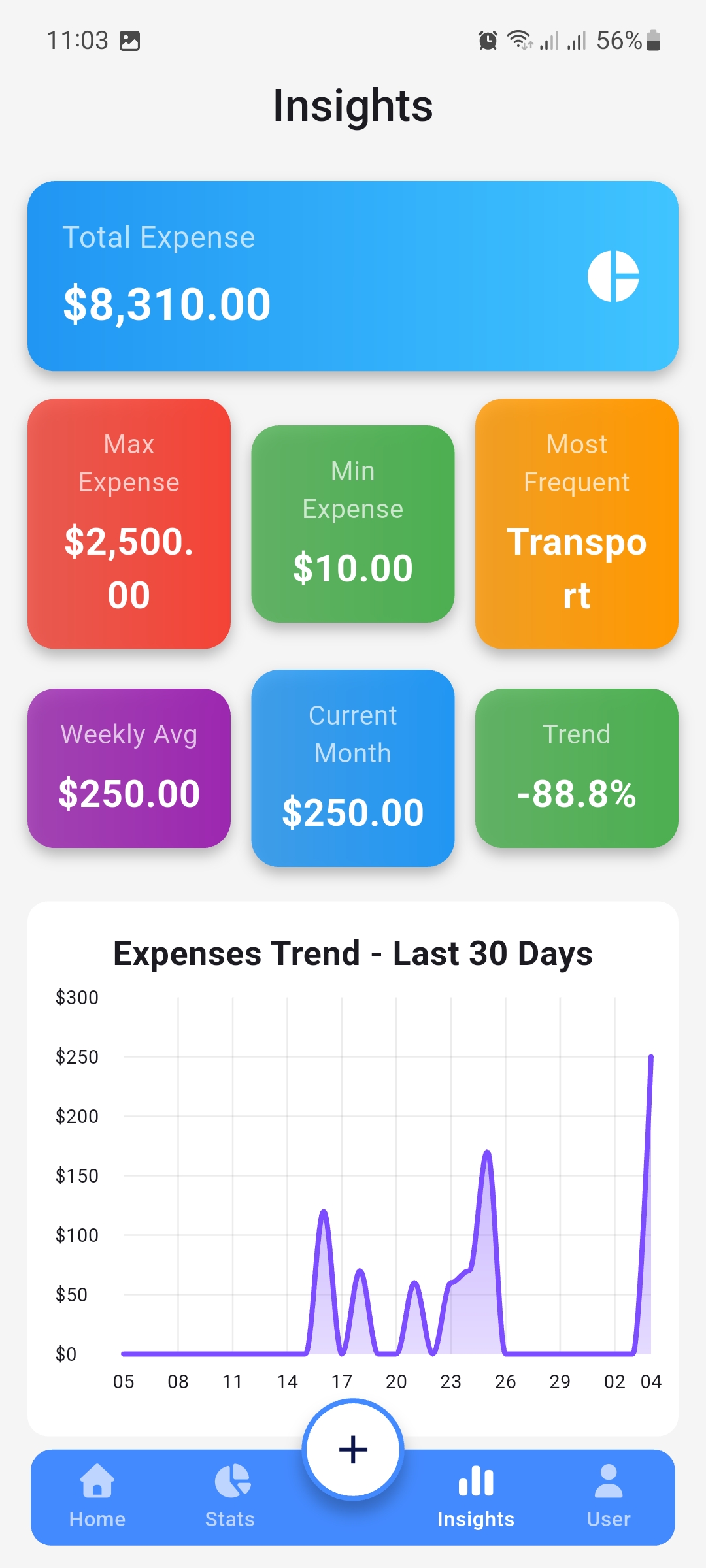Add a new expense with plus button
Image resolution: width=706 pixels, height=1568 pixels.
point(353,1449)
